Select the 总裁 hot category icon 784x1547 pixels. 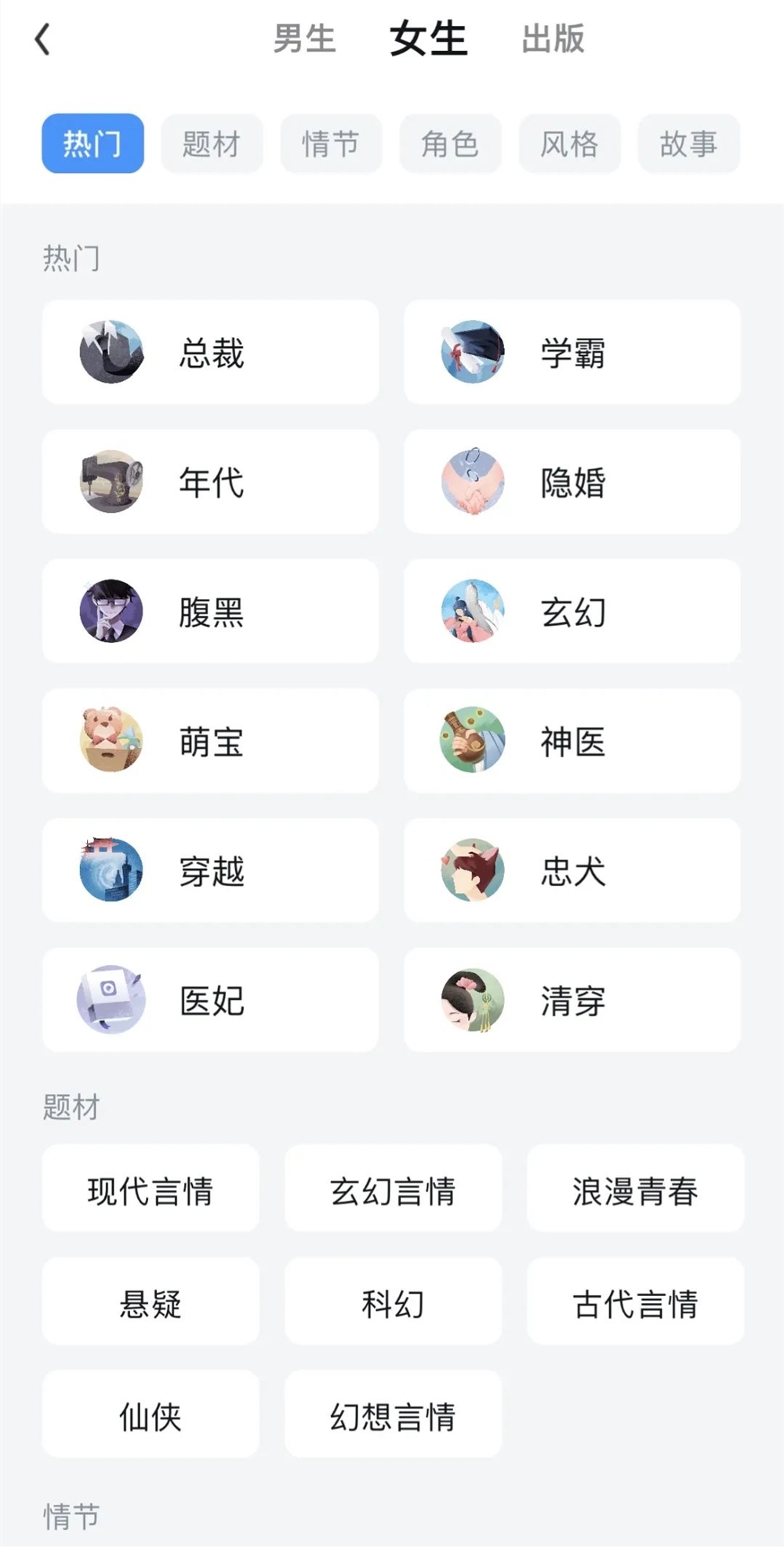point(112,352)
